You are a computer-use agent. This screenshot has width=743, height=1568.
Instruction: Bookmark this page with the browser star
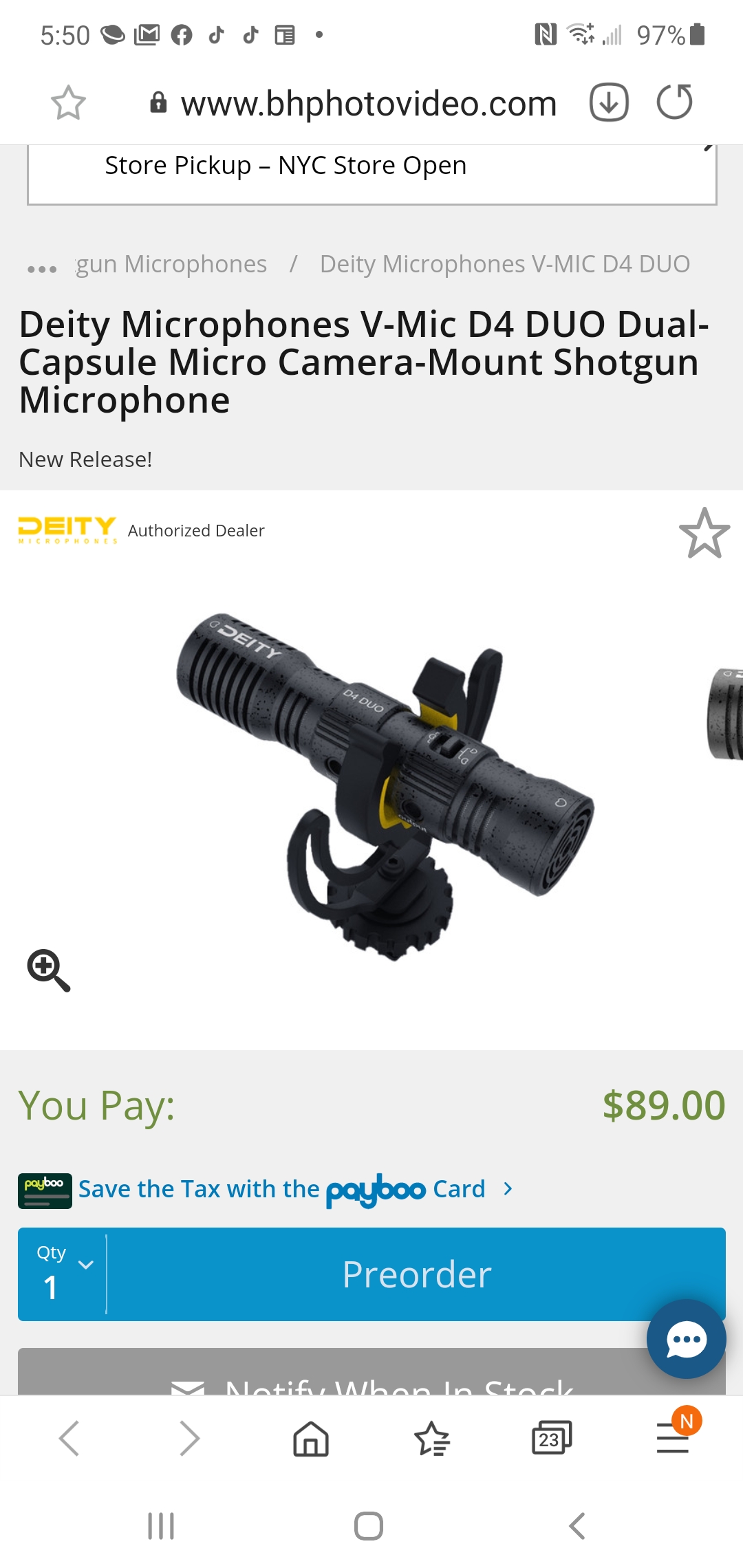(69, 103)
